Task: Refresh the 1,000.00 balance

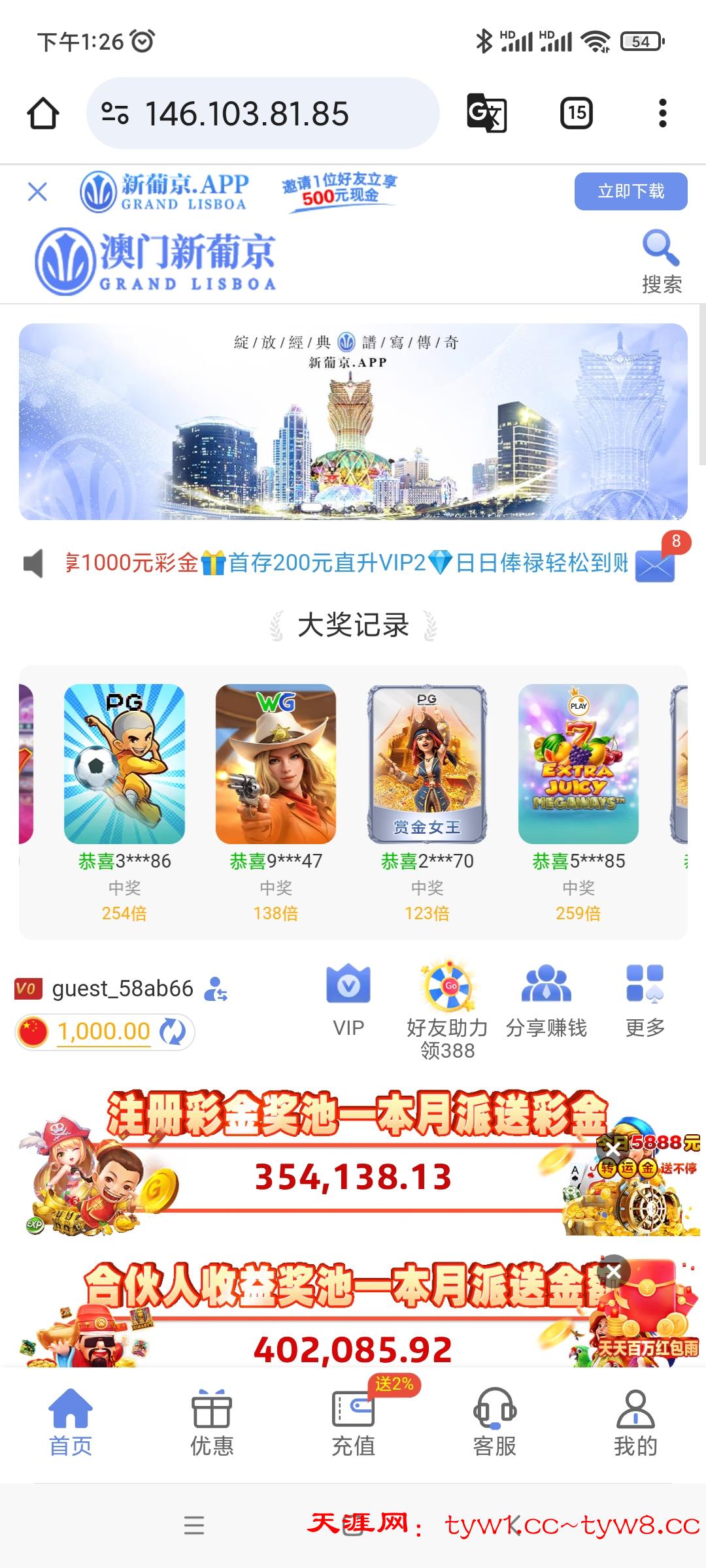Action: click(173, 1032)
